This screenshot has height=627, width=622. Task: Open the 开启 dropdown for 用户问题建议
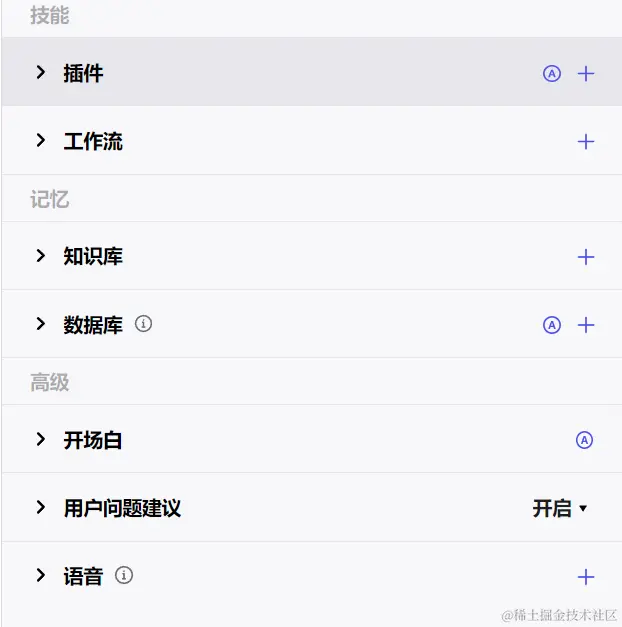click(560, 508)
